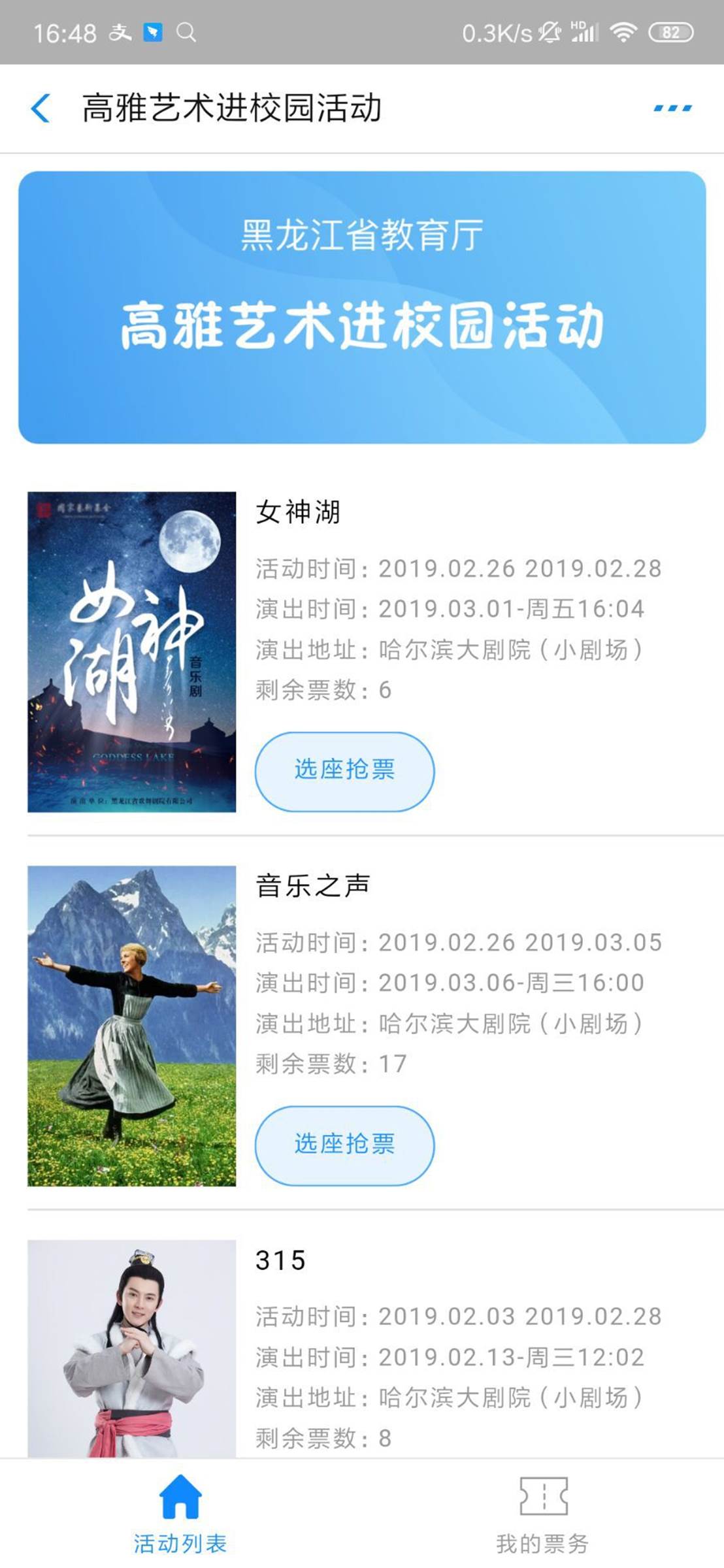Image resolution: width=724 pixels, height=1568 pixels.
Task: Tap 选座抢票 for 女神湖
Action: (x=344, y=771)
